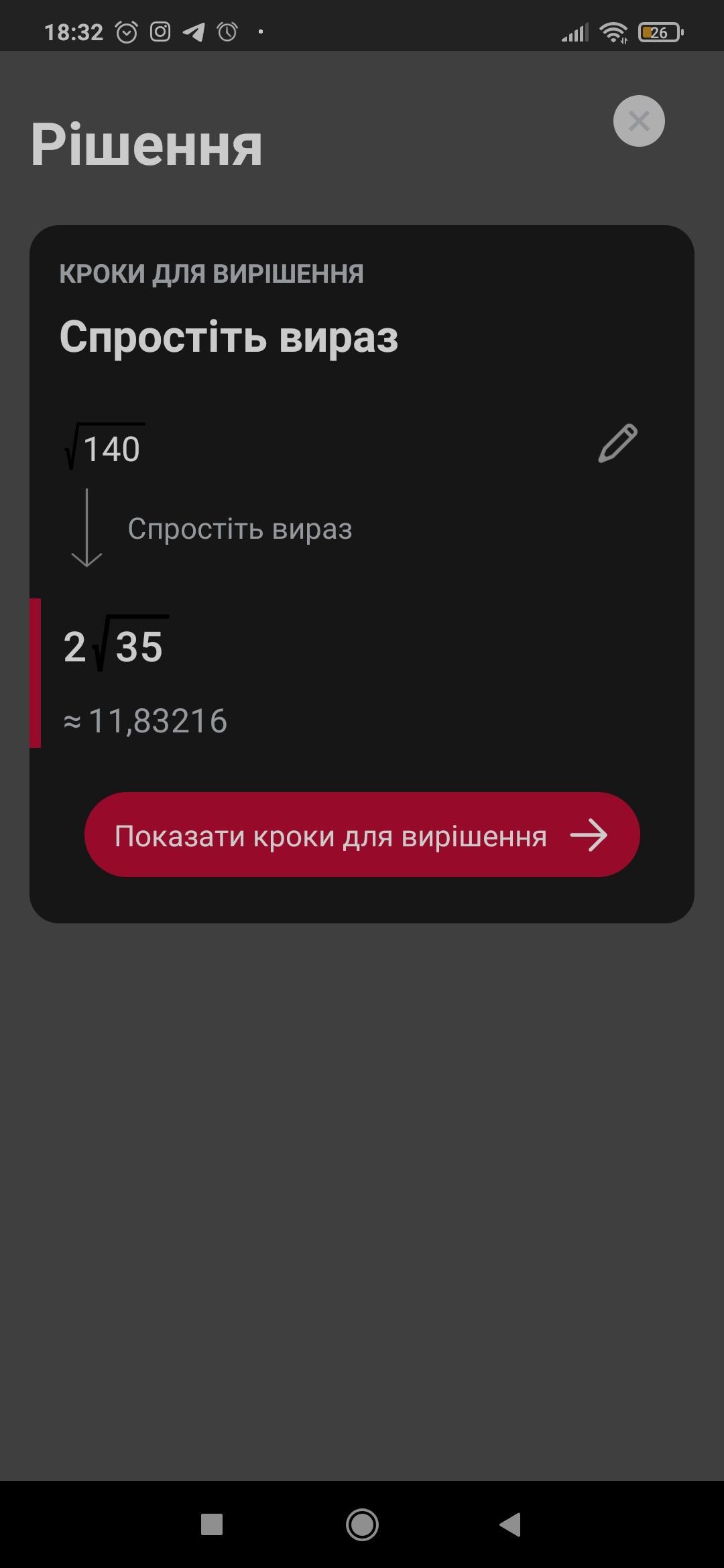Image resolution: width=724 pixels, height=1568 pixels.
Task: Tap Показати кроки для вирішення button
Action: [x=362, y=835]
